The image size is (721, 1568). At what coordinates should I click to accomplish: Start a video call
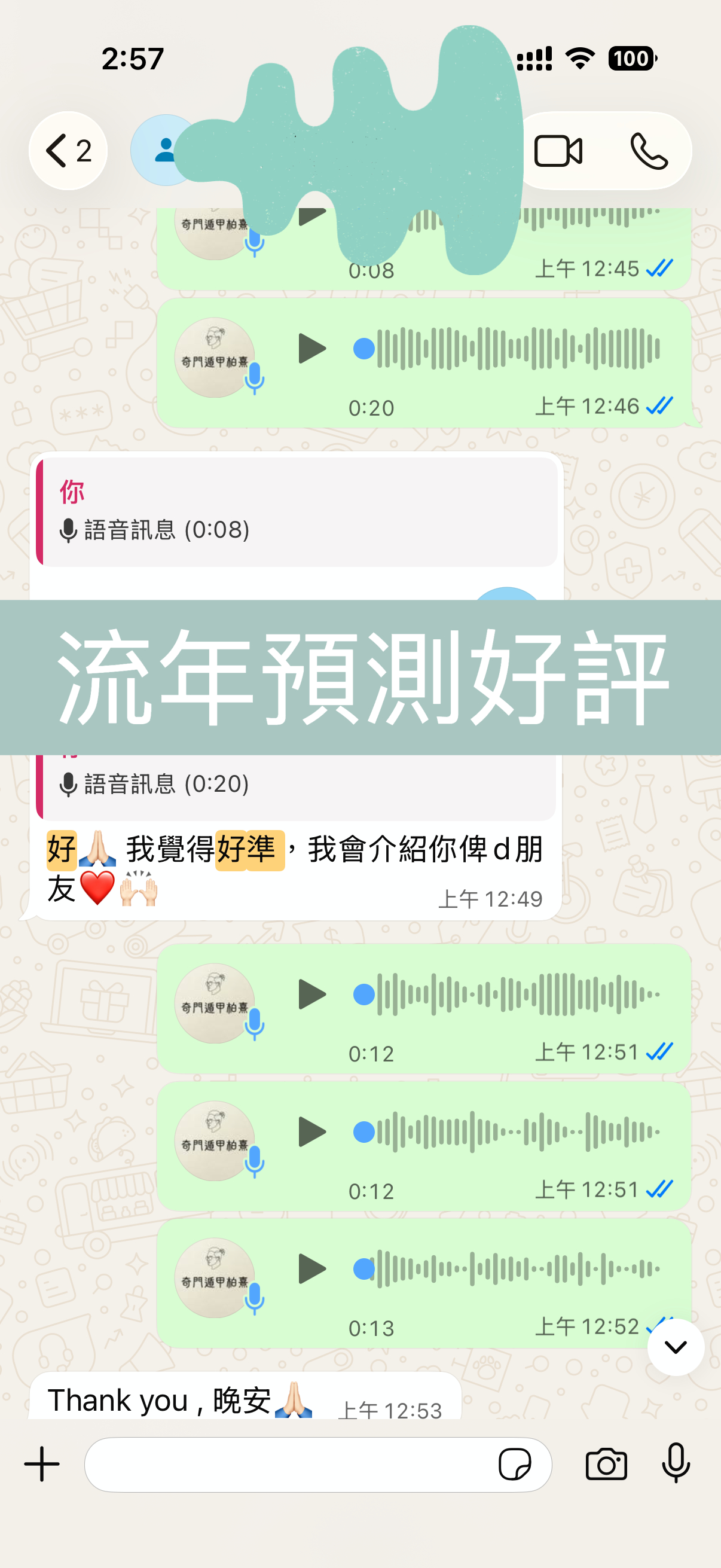point(557,151)
